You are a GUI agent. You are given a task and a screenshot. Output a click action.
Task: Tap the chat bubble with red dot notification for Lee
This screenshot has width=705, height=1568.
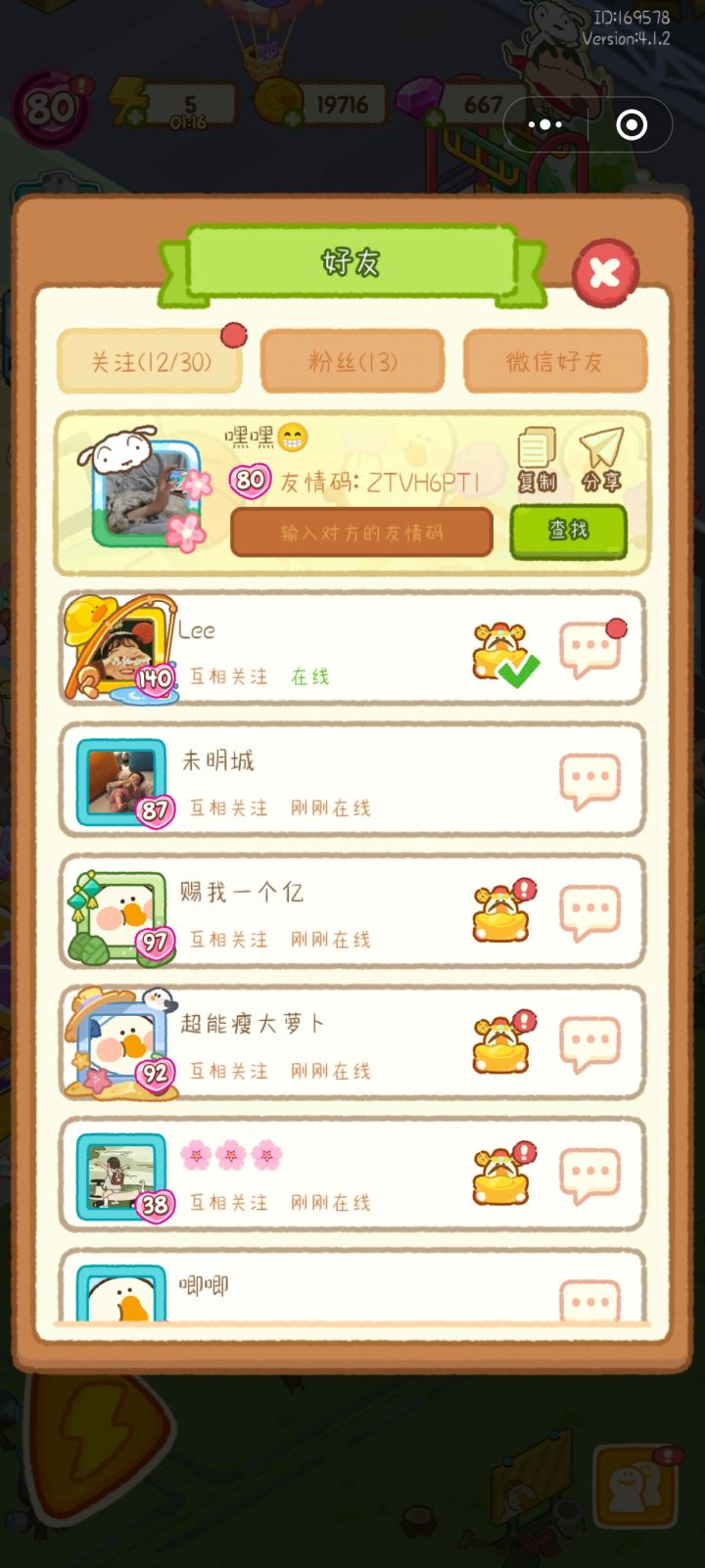(x=589, y=646)
